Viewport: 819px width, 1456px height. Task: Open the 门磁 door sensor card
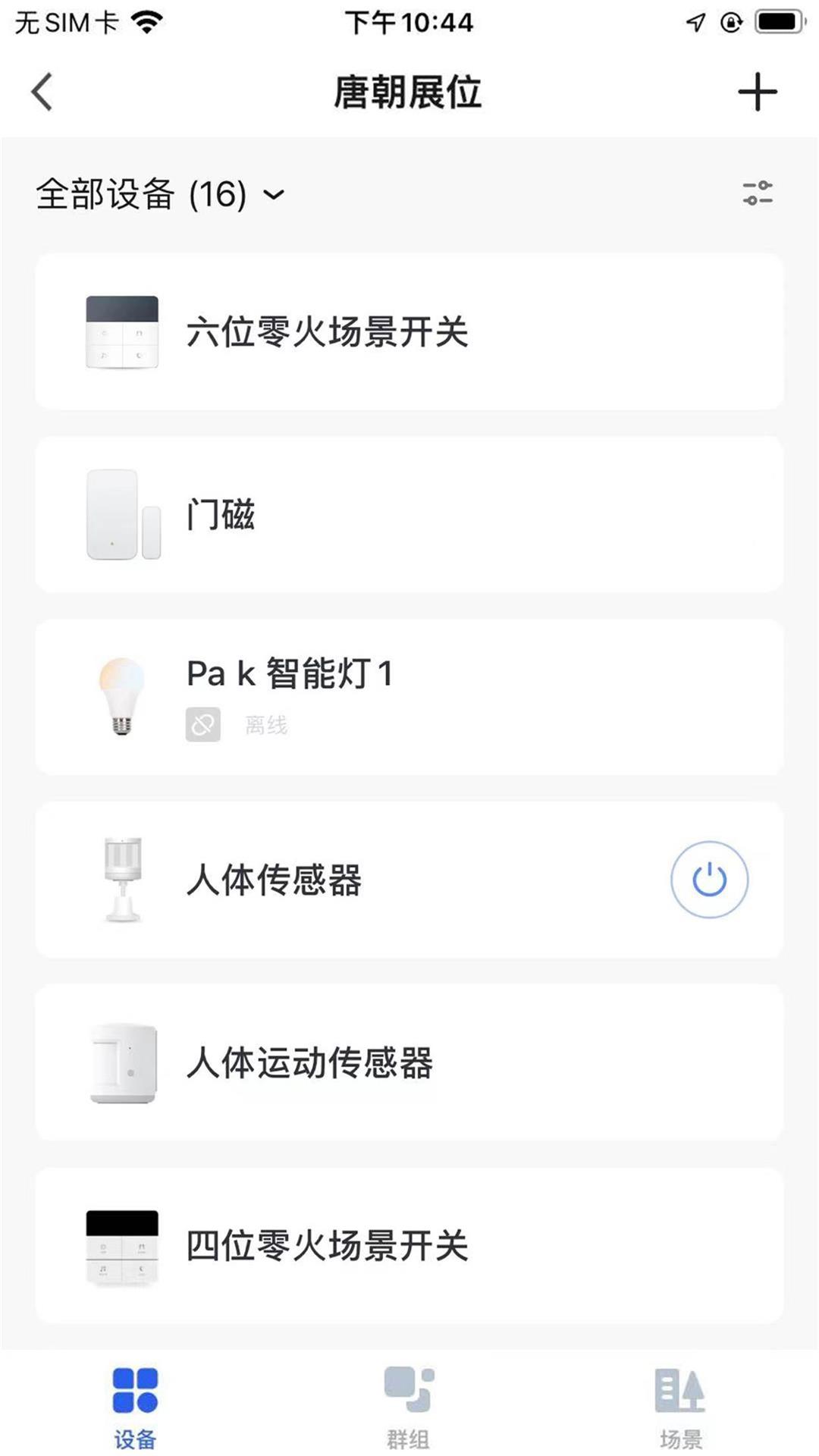coord(409,515)
